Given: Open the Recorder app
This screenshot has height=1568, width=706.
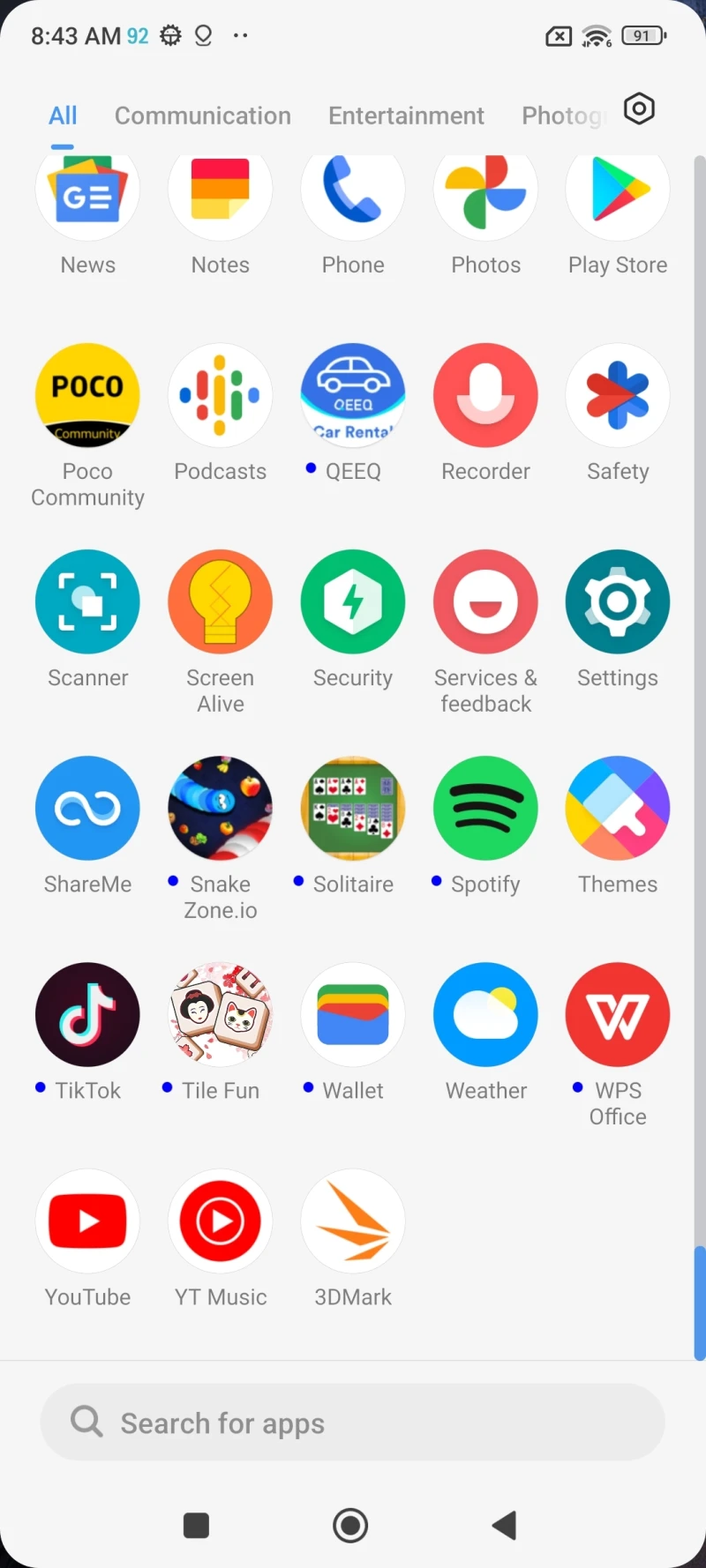Looking at the screenshot, I should coord(485,396).
